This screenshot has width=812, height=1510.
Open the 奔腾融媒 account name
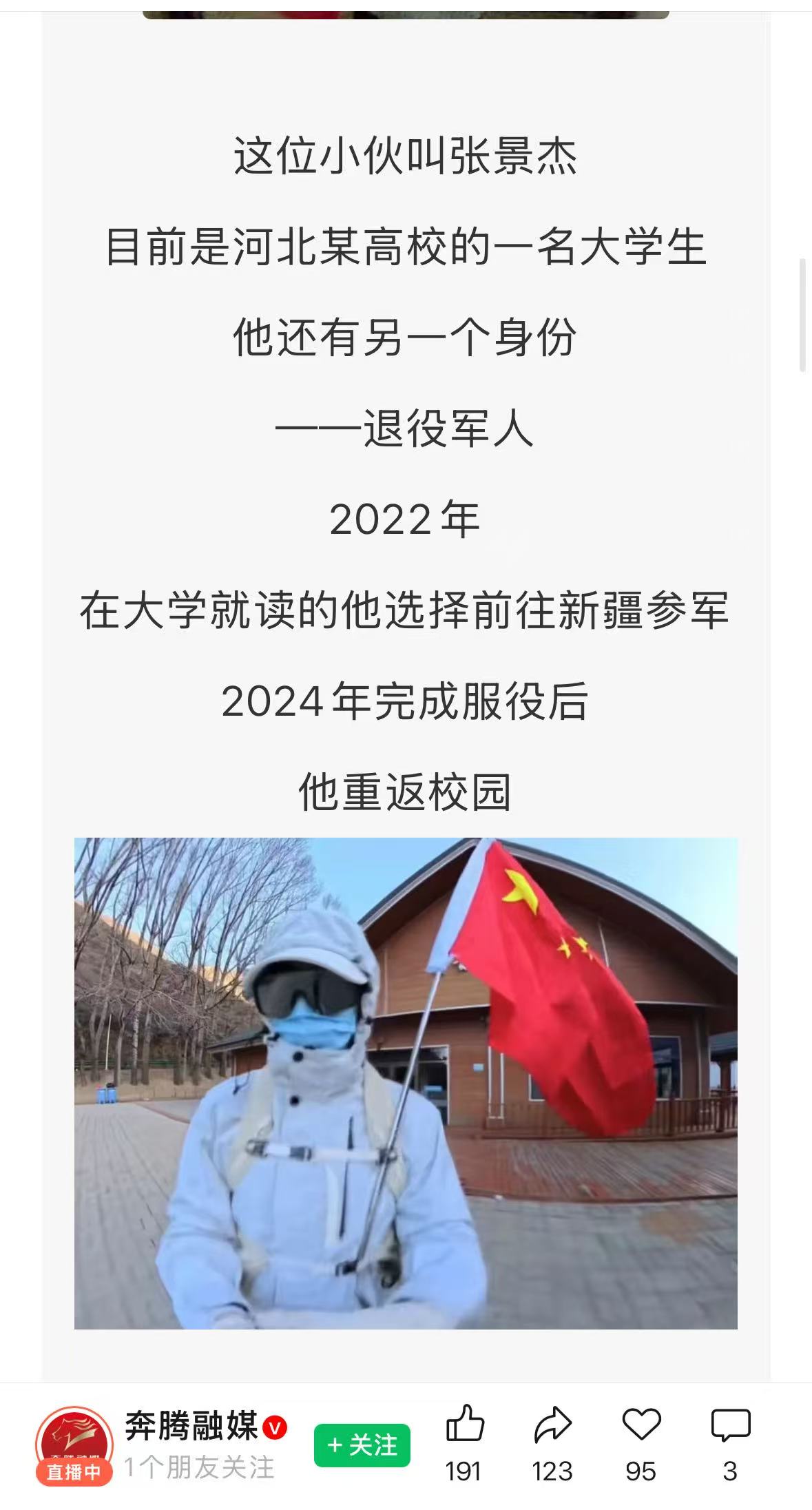pyautogui.click(x=191, y=1426)
